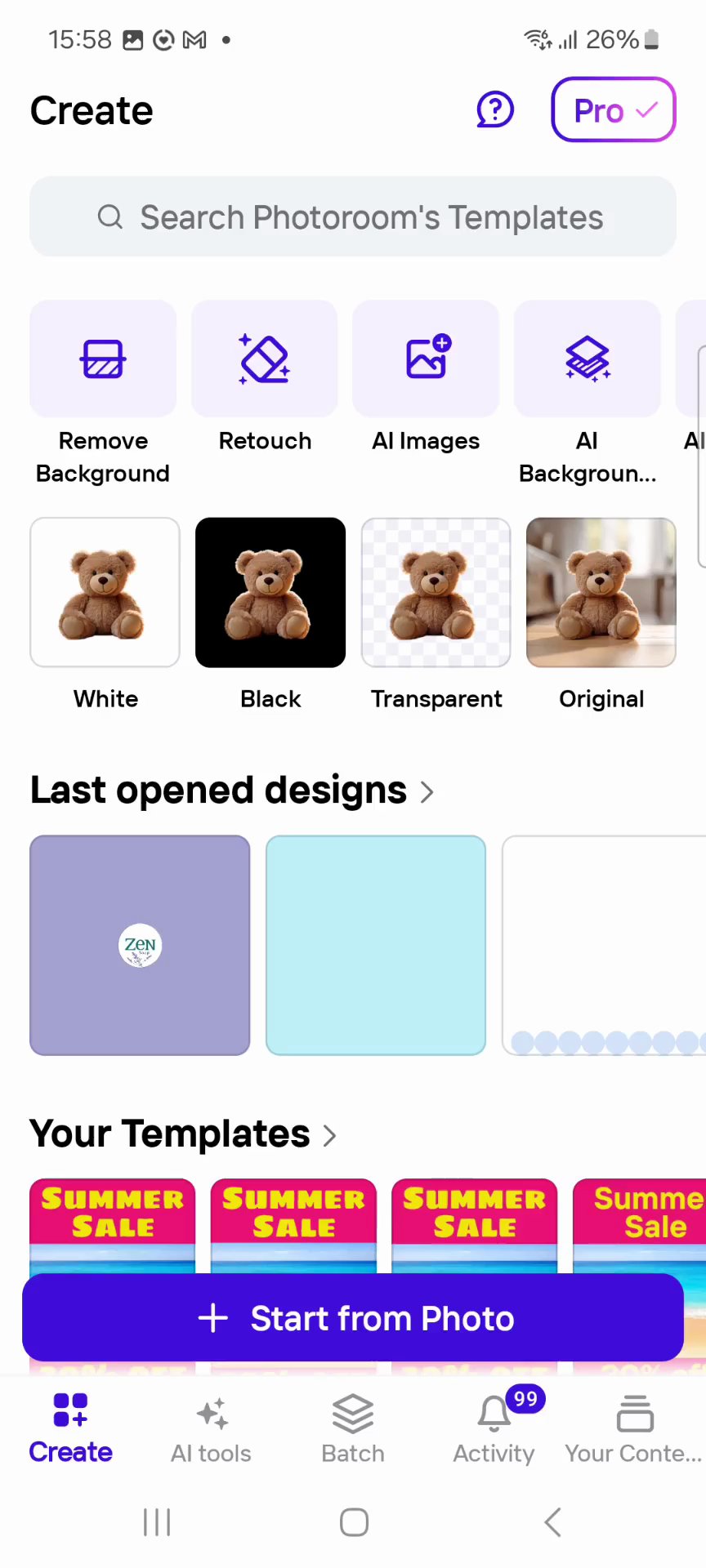The width and height of the screenshot is (706, 1568).
Task: Tap the Pro subscription button
Action: 614,110
